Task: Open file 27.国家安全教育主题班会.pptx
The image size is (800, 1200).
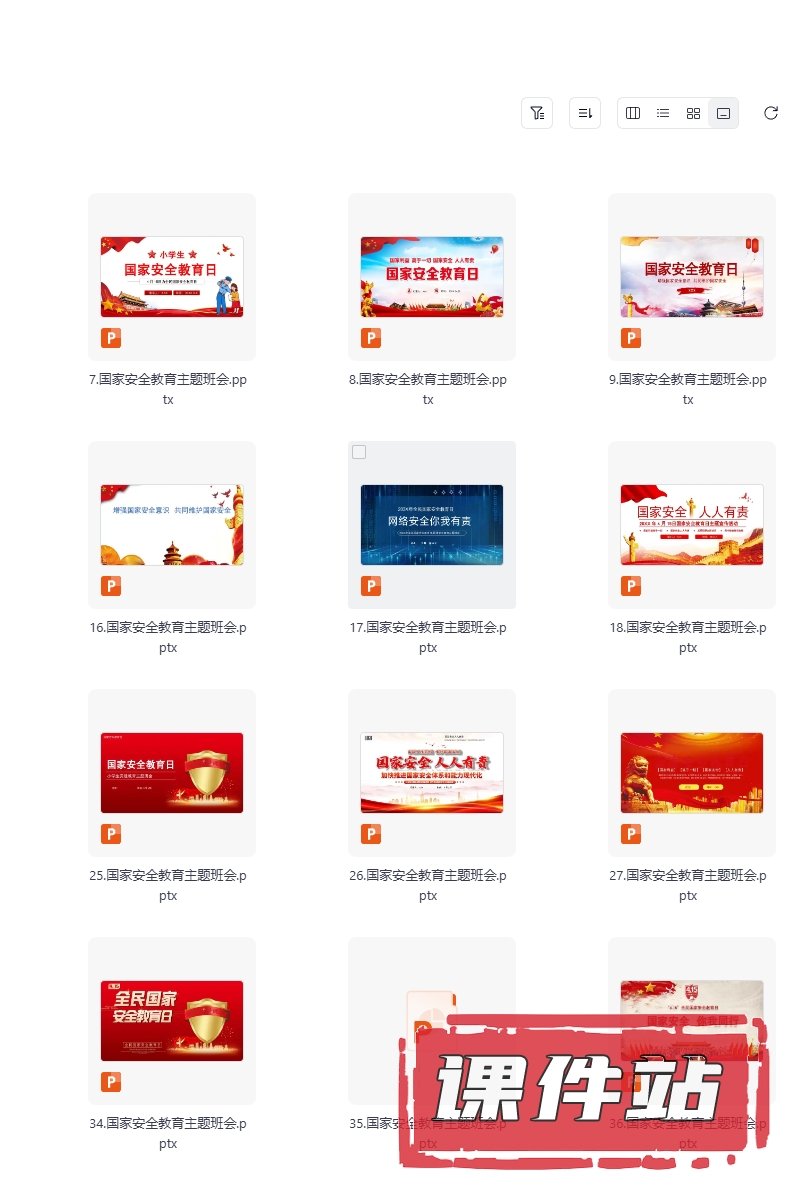Action: pos(692,773)
